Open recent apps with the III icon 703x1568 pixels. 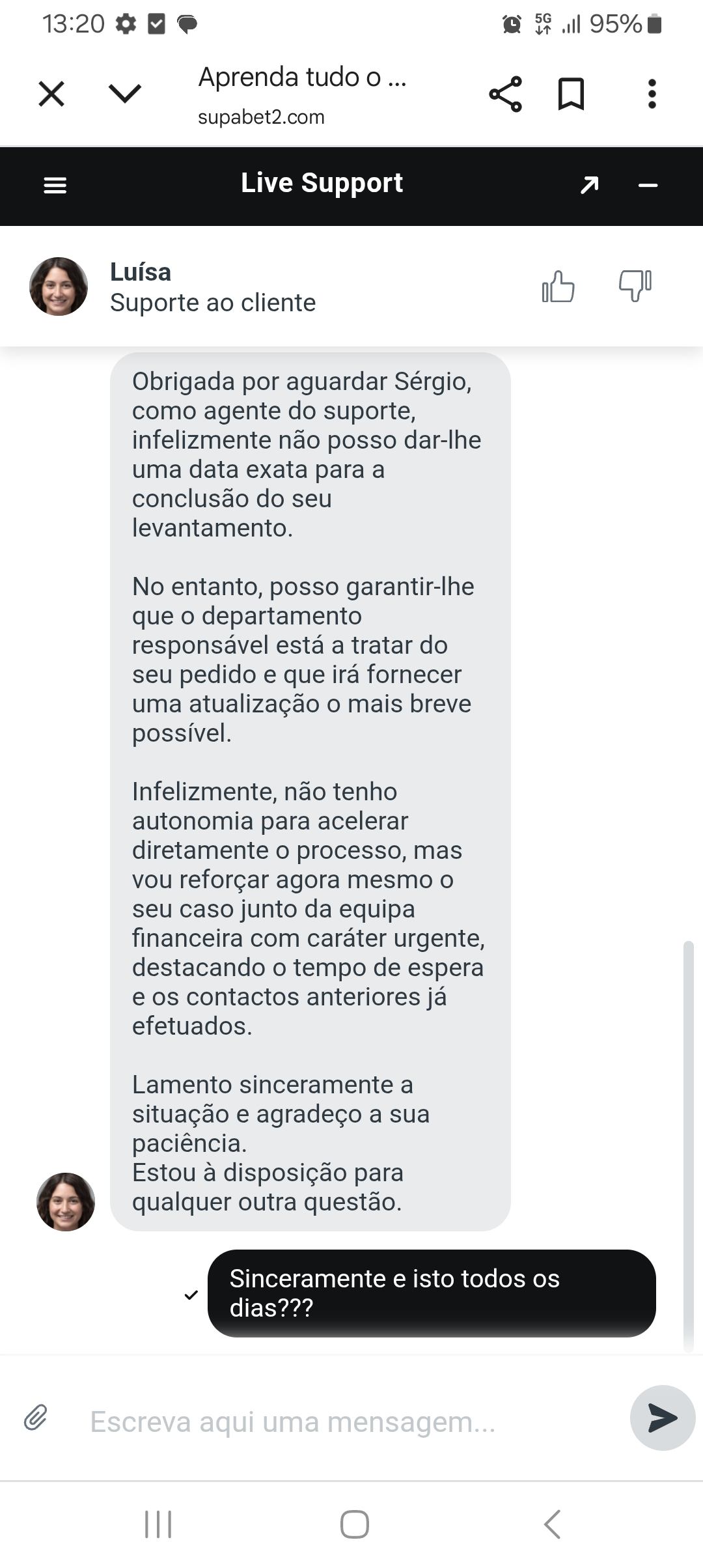point(158,1524)
